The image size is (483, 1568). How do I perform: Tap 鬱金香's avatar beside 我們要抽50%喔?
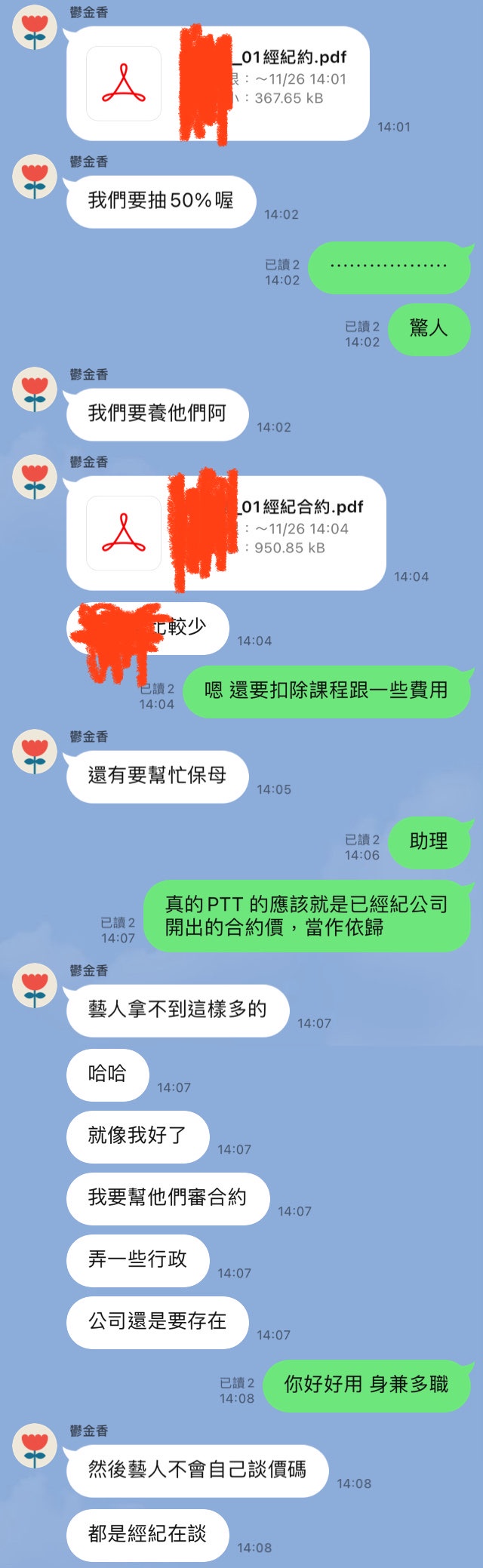[35, 177]
